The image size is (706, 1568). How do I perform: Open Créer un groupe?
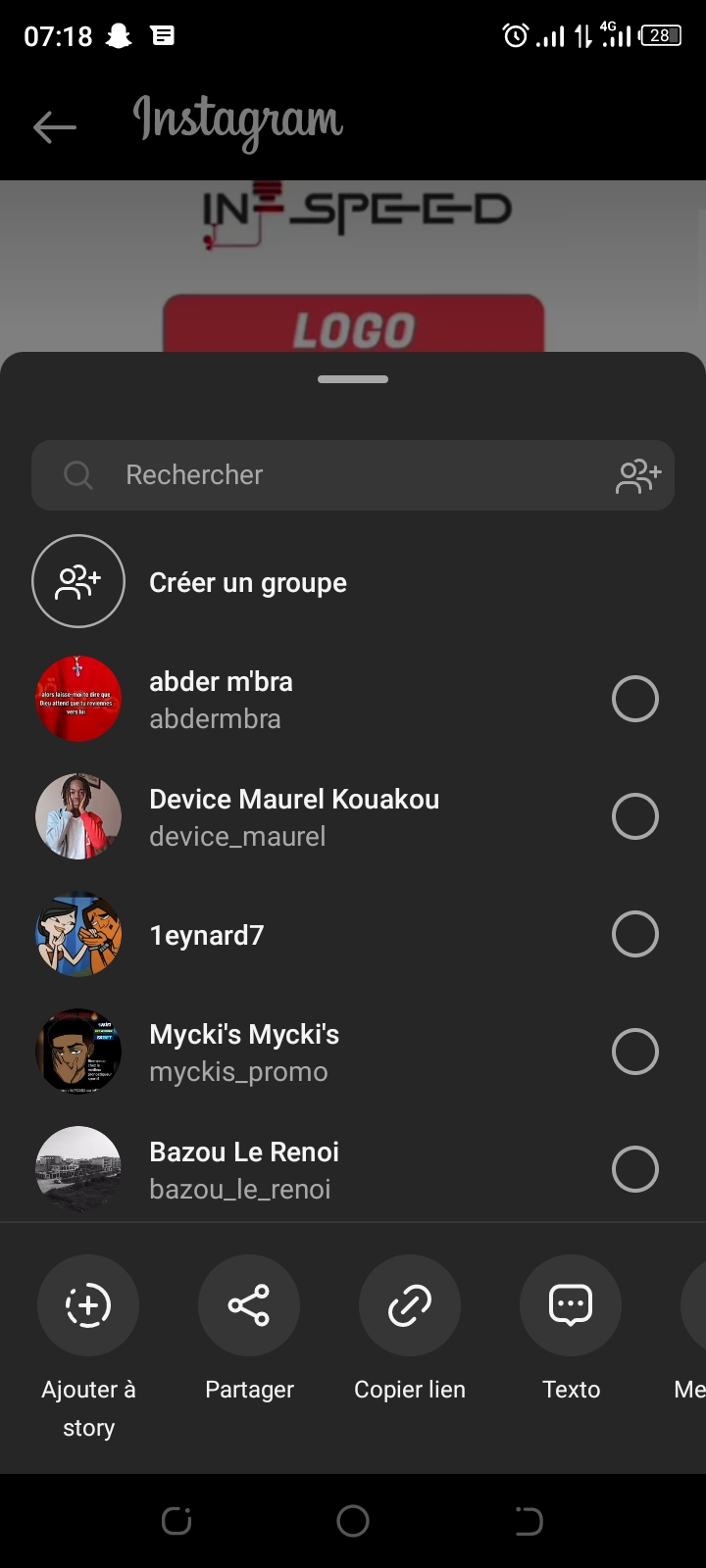[247, 582]
